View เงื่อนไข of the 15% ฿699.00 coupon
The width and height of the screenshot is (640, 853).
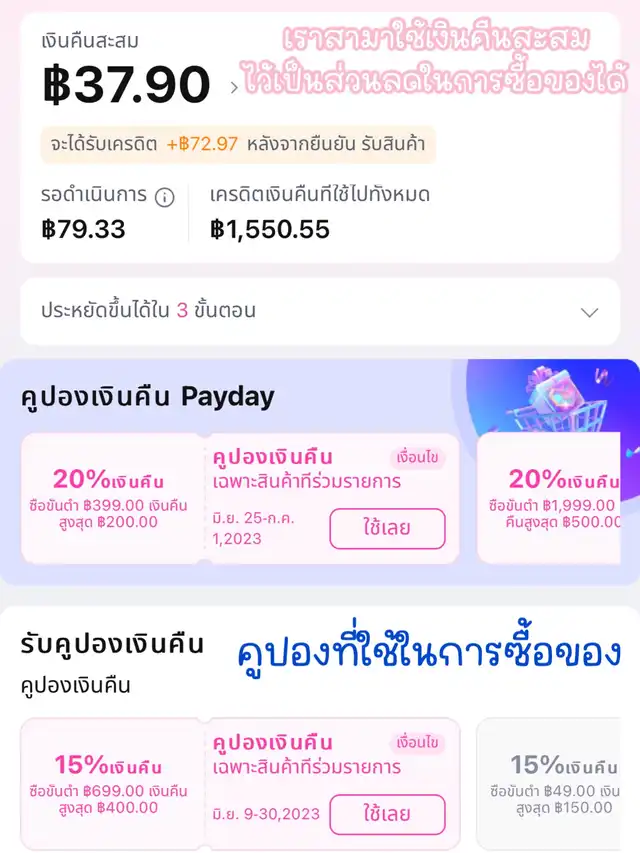pos(418,743)
